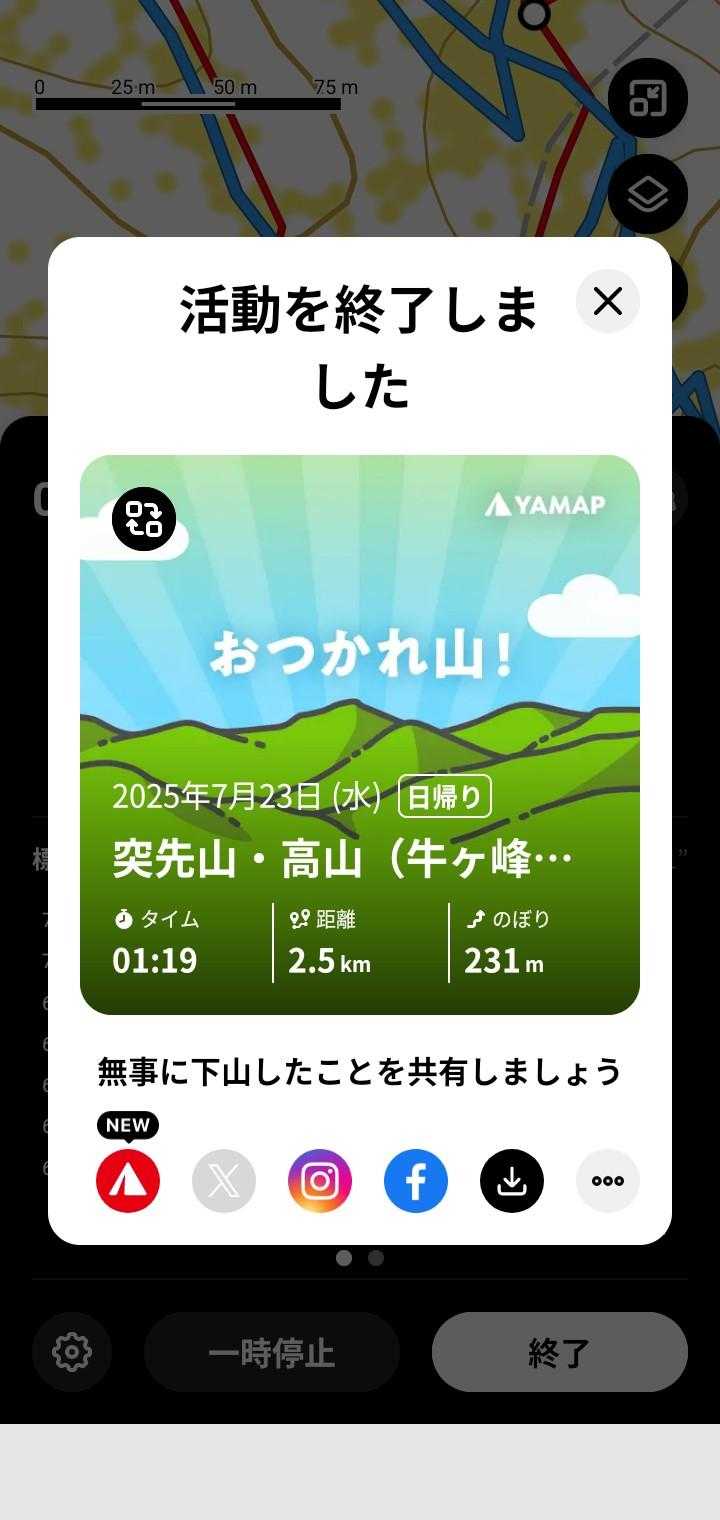
Task: Tap the map shrink view button
Action: 648,98
